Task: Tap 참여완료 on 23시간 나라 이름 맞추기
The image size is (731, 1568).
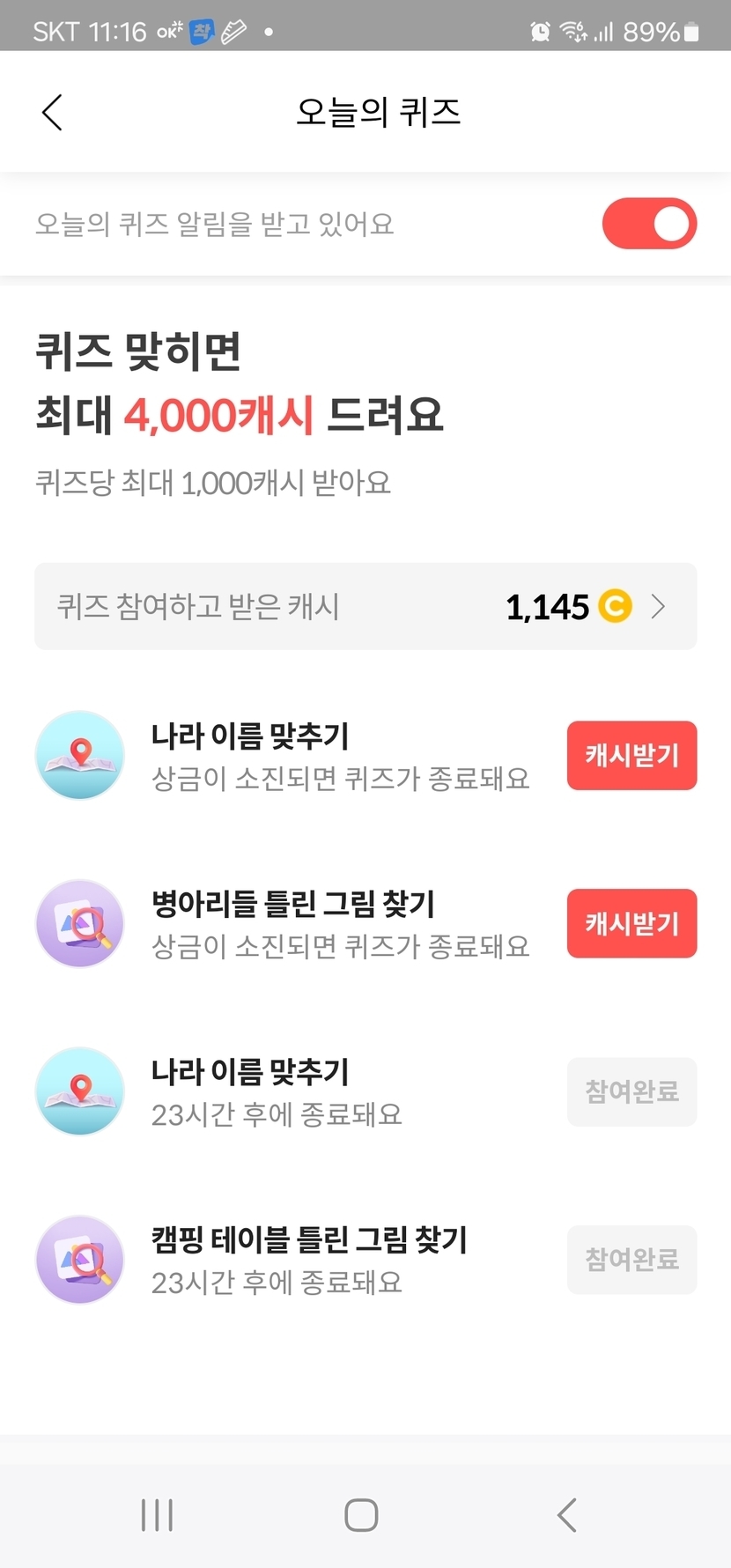Action: pos(631,1091)
